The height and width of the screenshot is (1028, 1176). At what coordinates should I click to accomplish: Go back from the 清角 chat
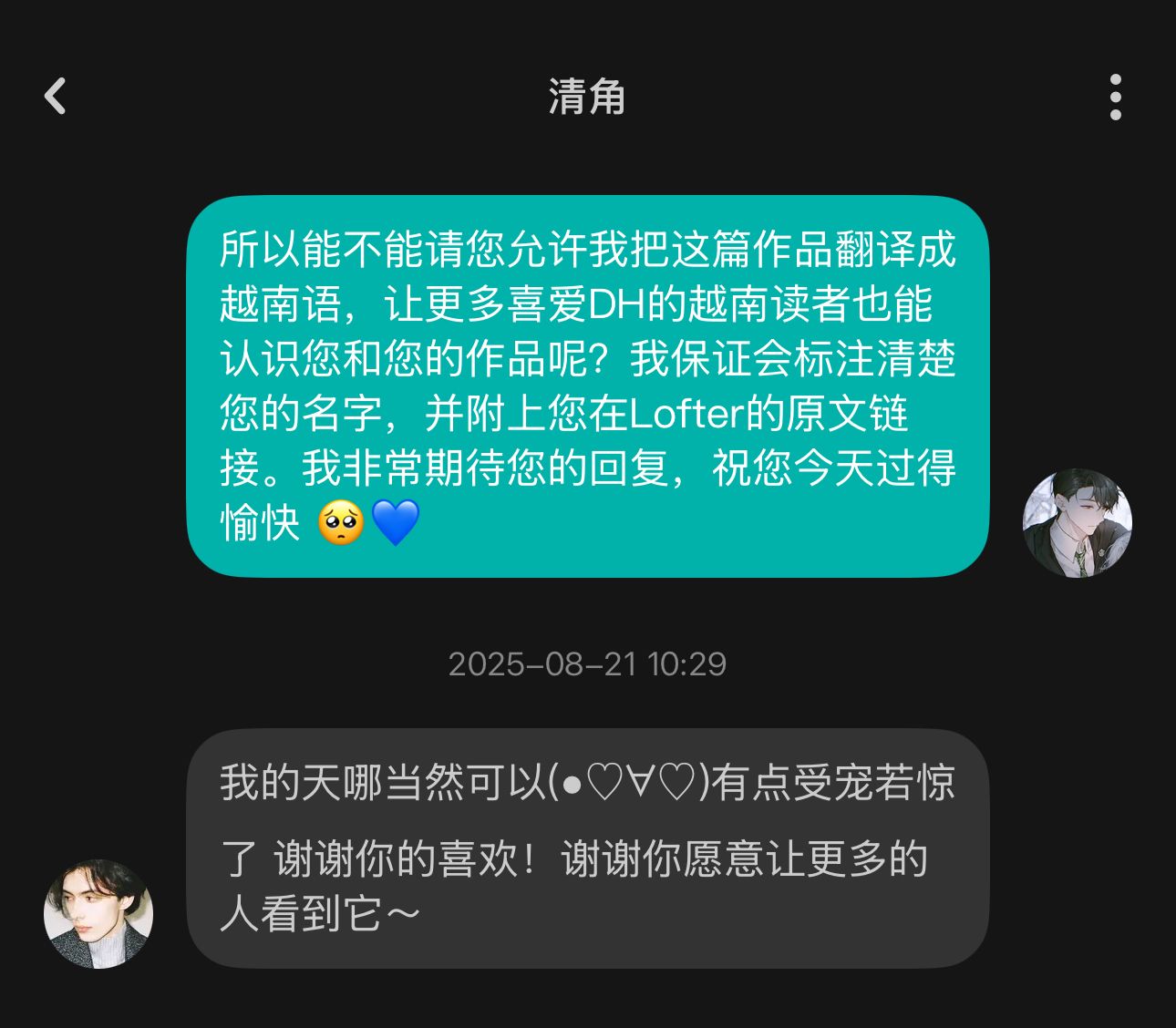56,97
